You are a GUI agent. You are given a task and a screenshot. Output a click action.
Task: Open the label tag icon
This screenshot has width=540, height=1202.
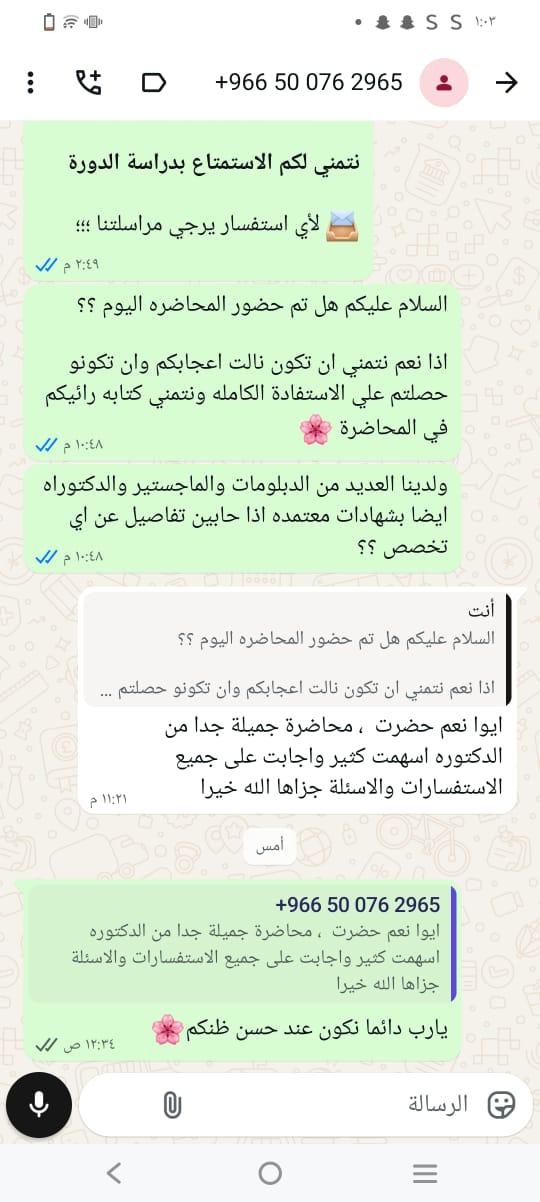(x=153, y=82)
